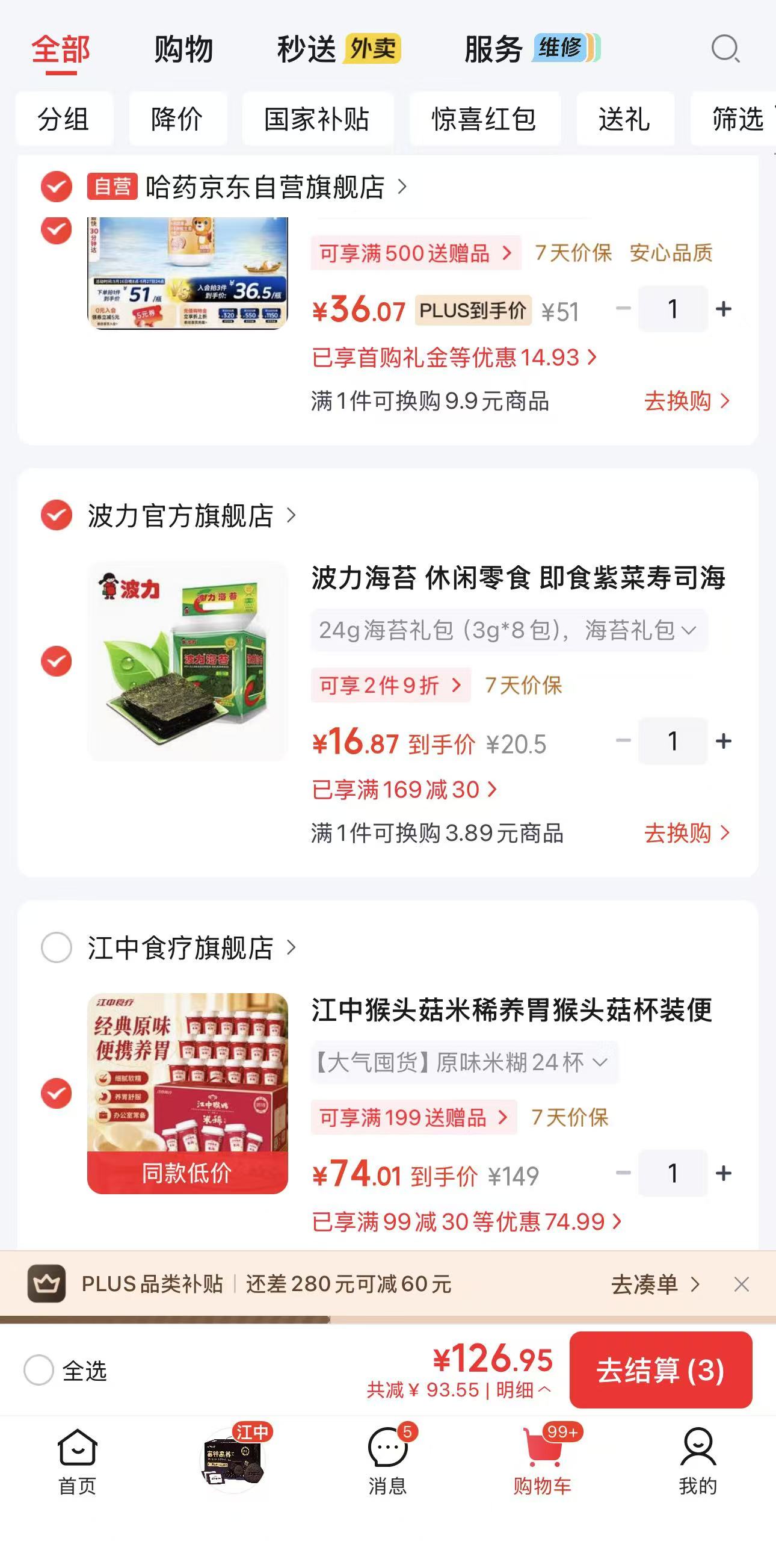Open the search icon at top right
Screen dimensions: 776x1568
tap(725, 49)
